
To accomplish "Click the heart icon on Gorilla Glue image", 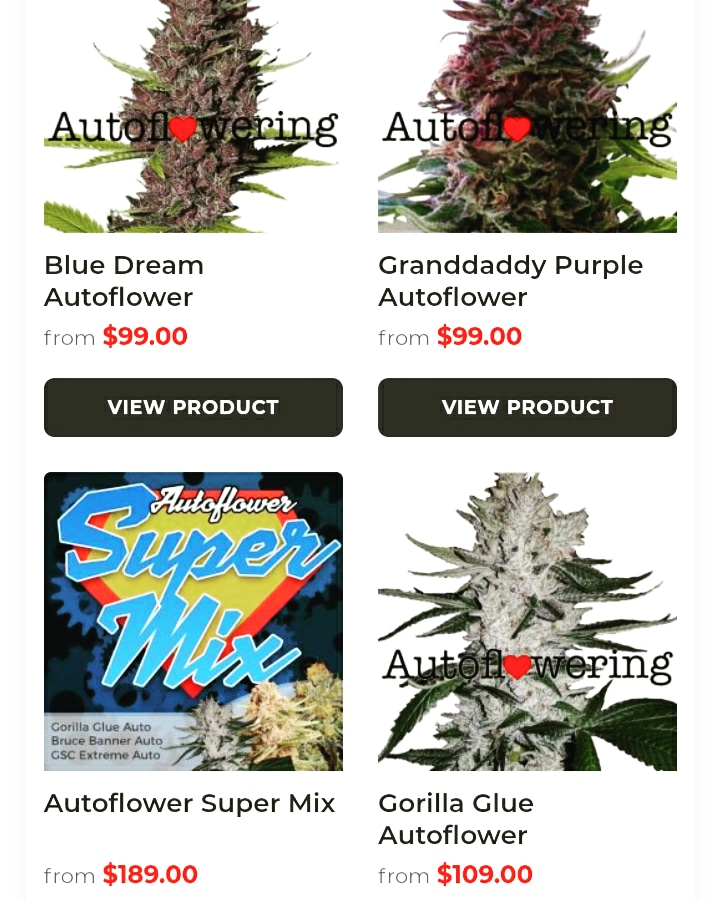I will pos(518,666).
